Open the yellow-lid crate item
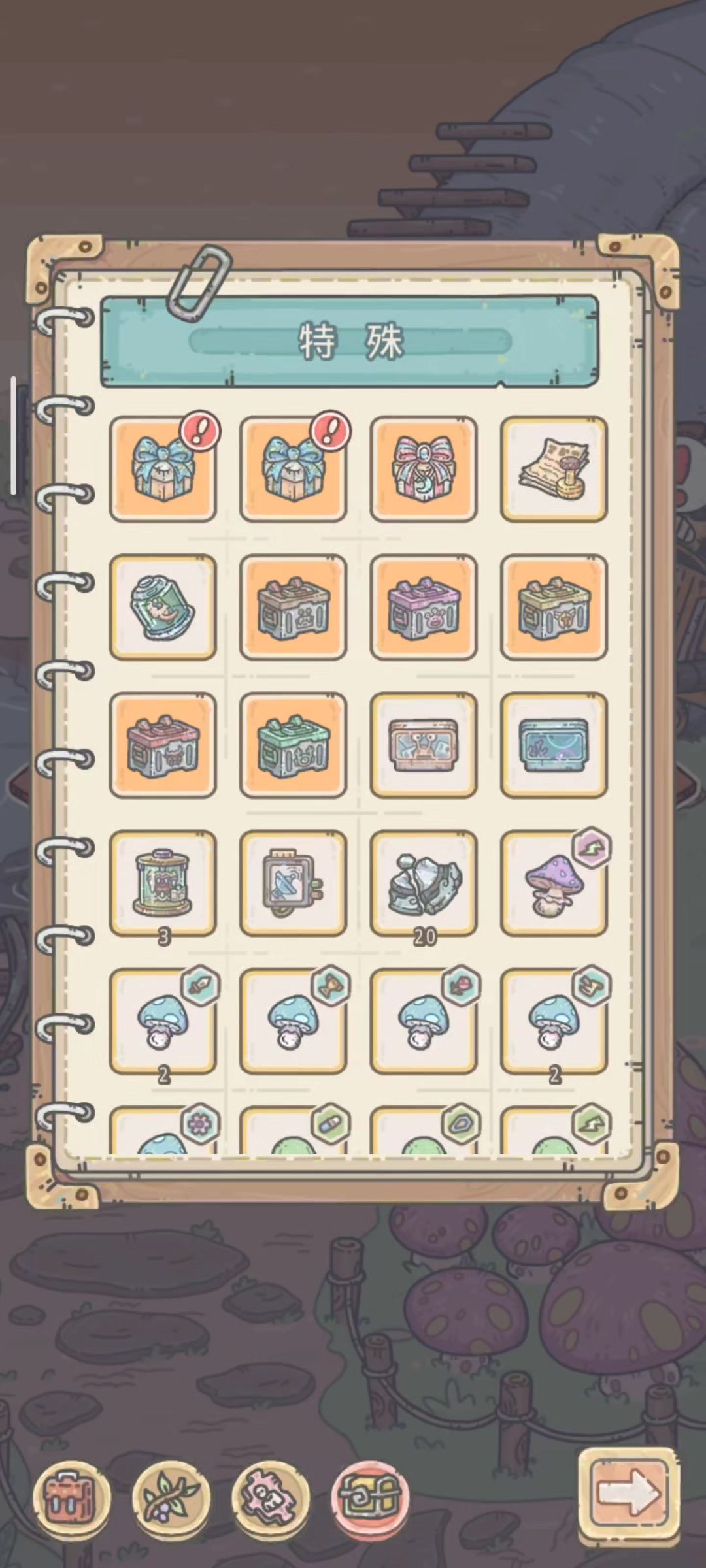706x1568 pixels. coord(554,607)
